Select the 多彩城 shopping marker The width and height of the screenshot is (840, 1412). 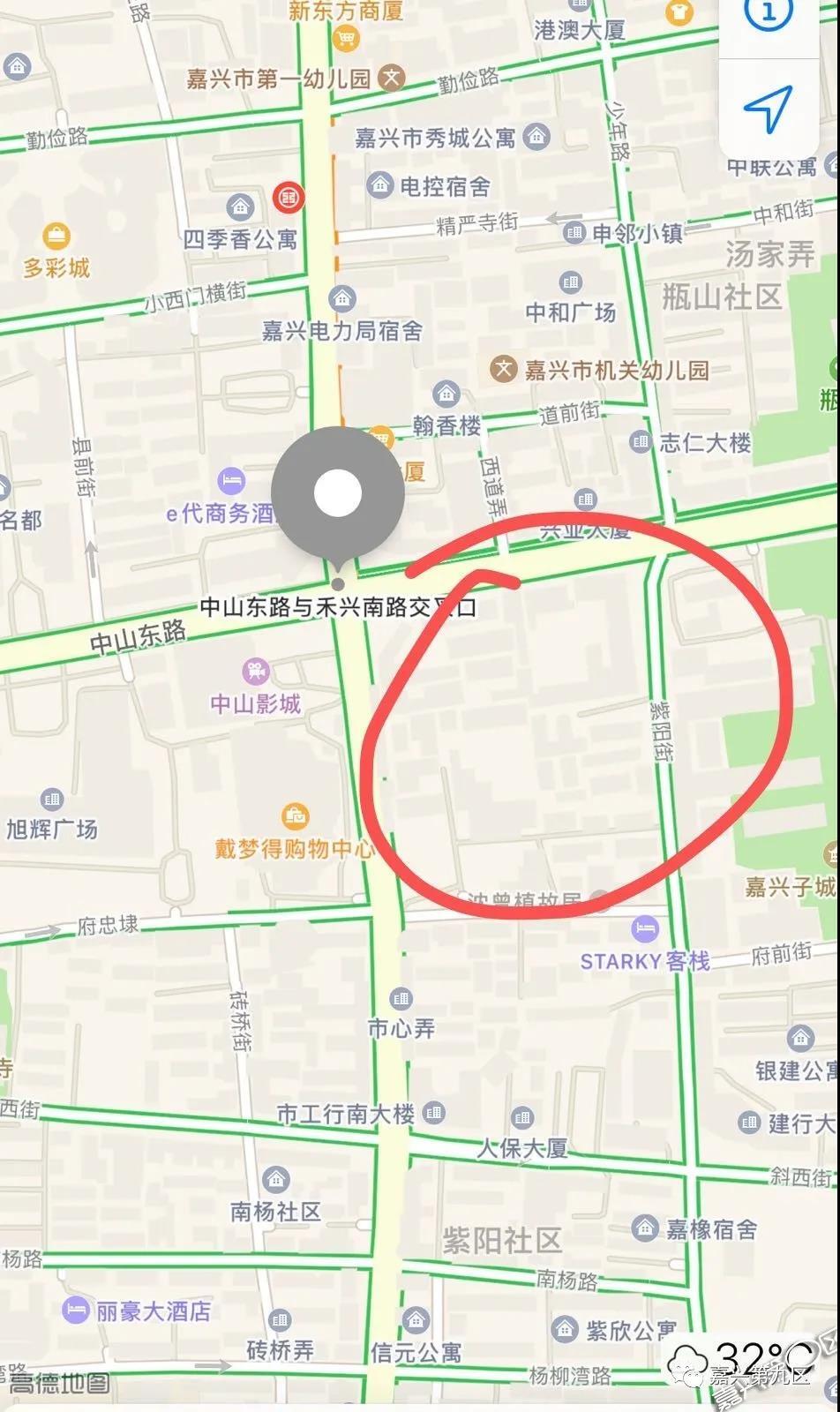pos(56,237)
